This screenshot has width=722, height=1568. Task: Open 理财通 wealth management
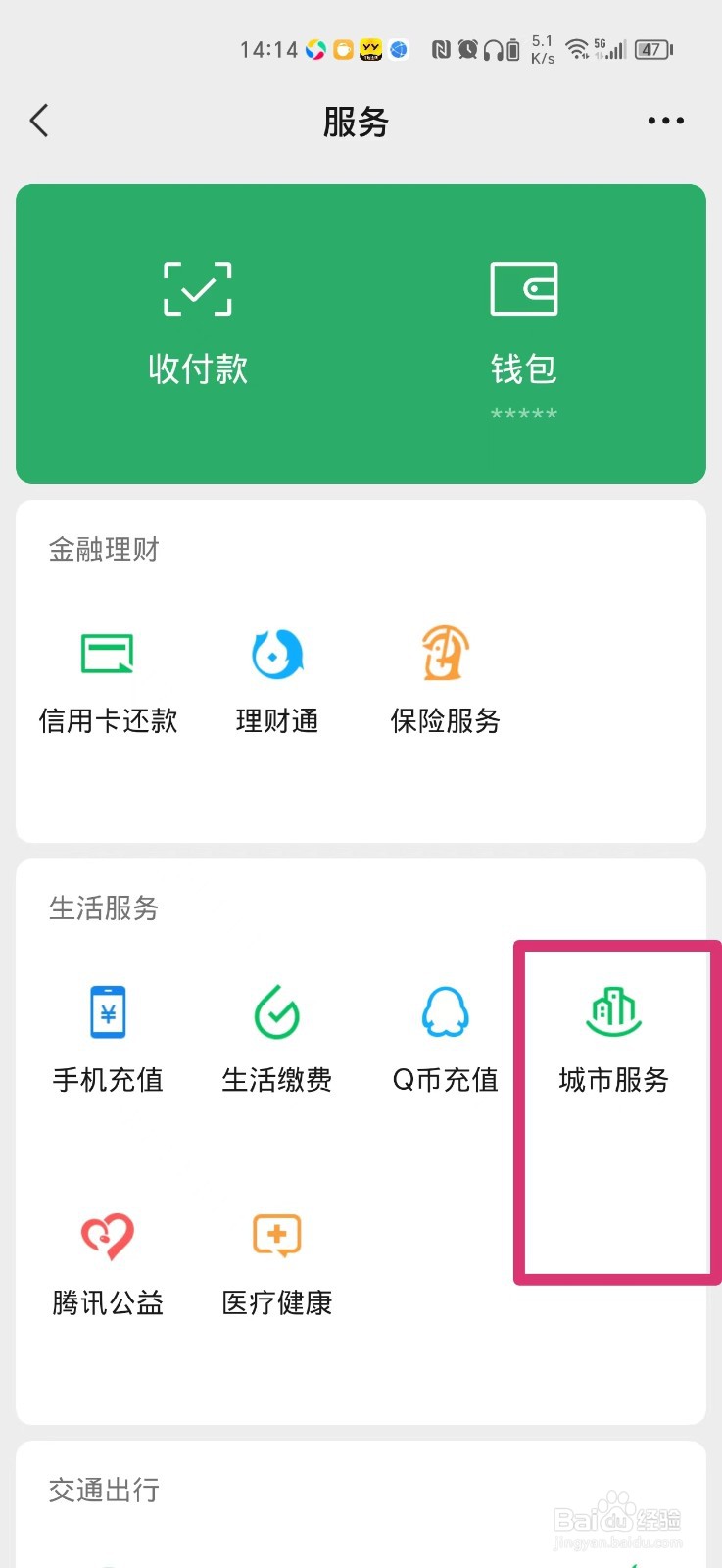pos(277,683)
